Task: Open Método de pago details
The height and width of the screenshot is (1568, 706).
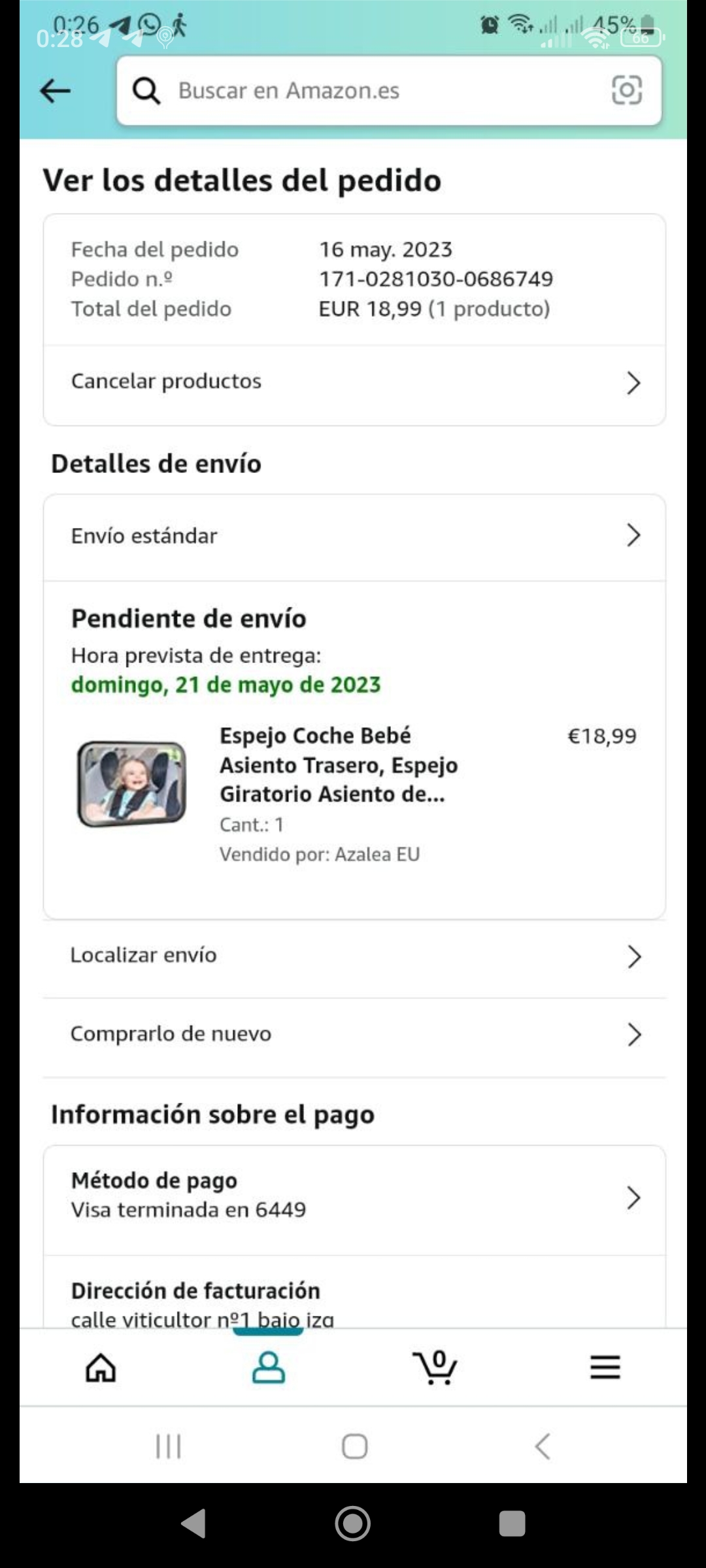Action: [x=354, y=1196]
